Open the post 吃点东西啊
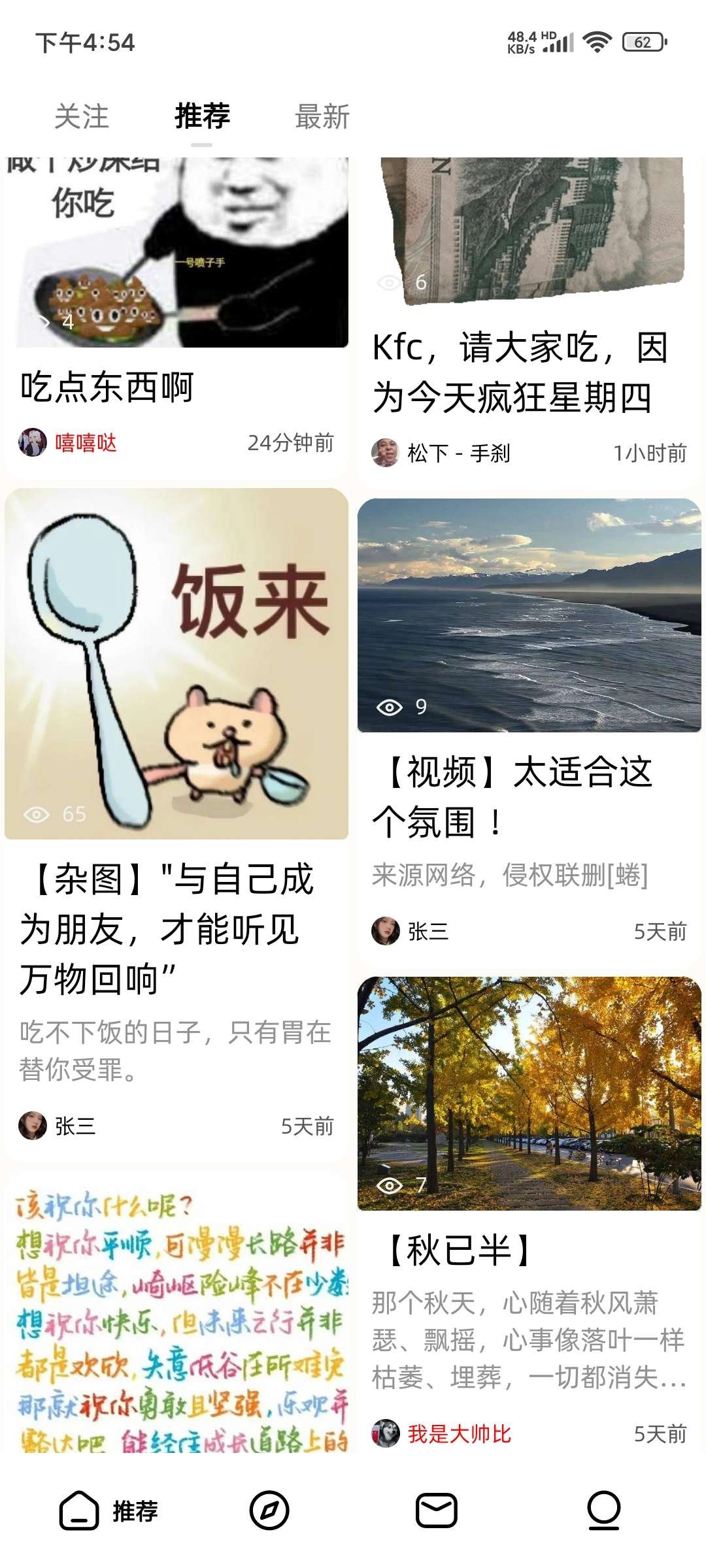The height and width of the screenshot is (1568, 706). 107,387
